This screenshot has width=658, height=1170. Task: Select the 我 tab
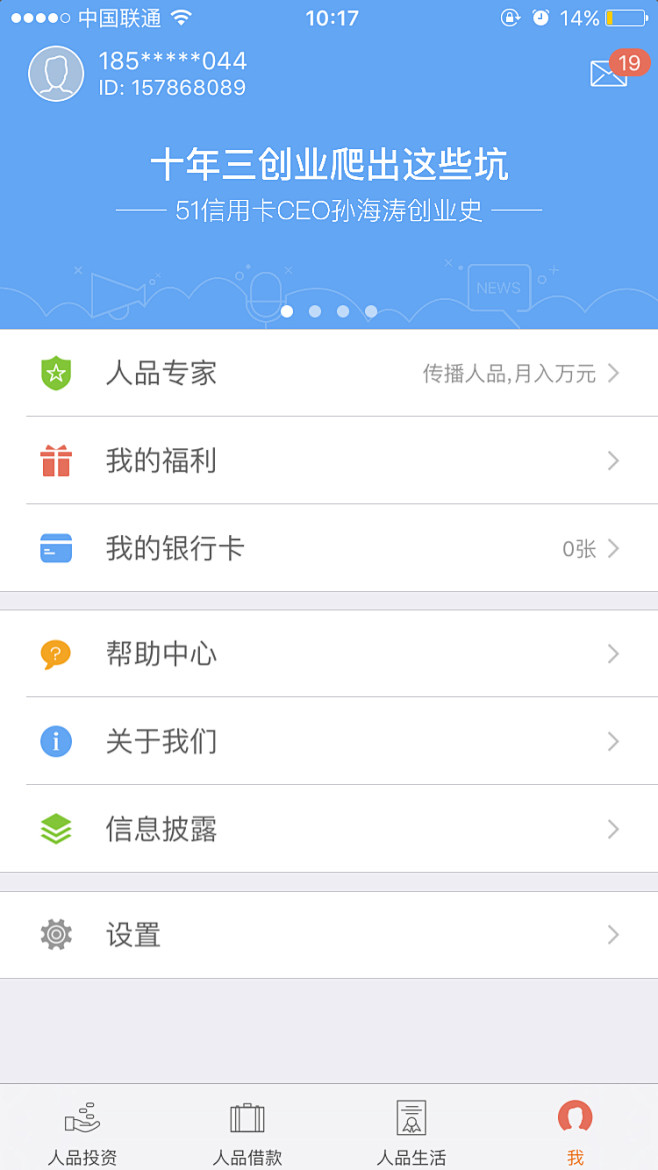(575, 1130)
